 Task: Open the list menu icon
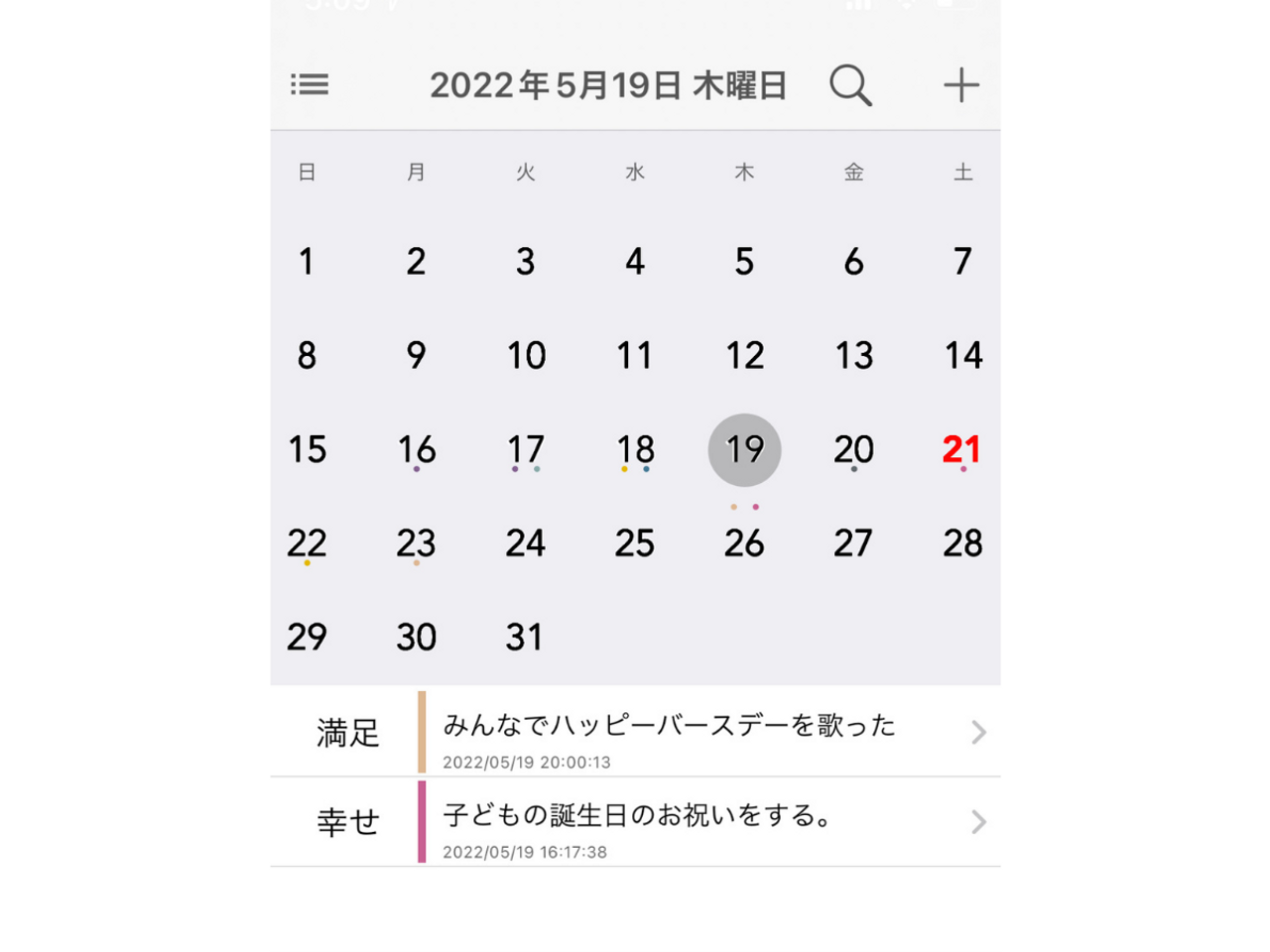tap(310, 85)
